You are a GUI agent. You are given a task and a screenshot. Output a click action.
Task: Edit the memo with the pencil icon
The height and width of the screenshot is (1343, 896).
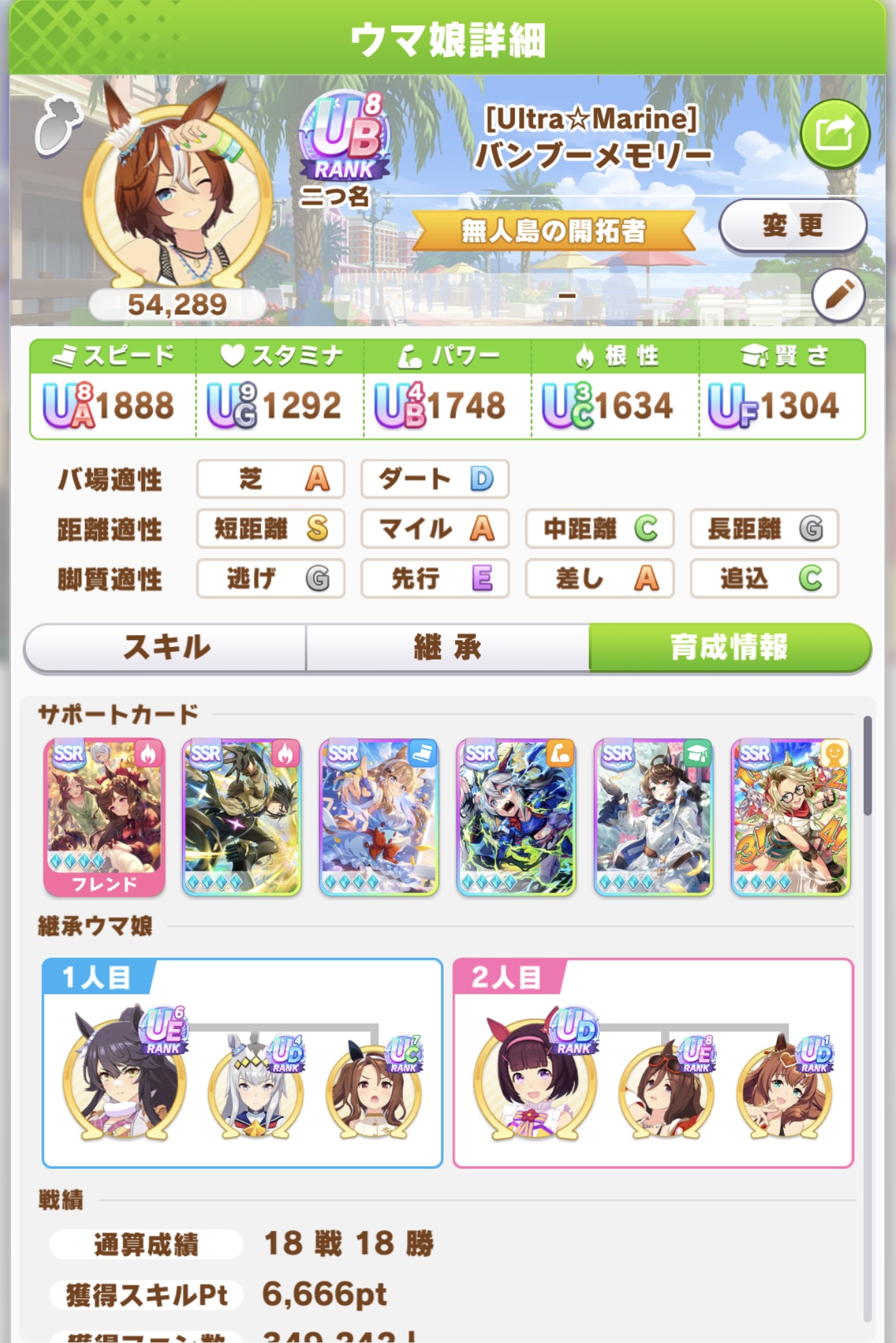click(838, 296)
